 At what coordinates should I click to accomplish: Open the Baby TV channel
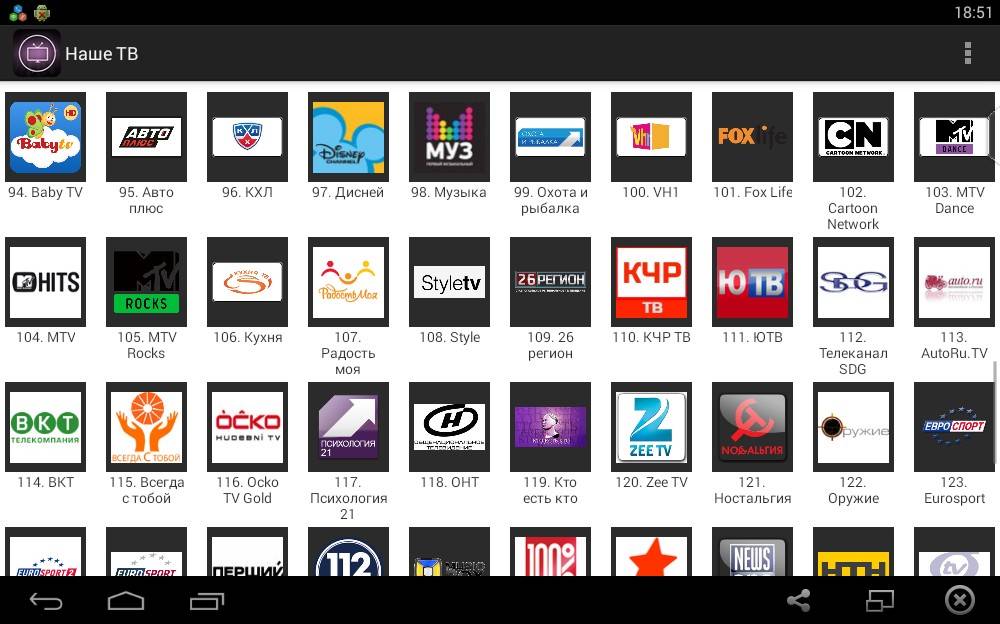[45, 137]
